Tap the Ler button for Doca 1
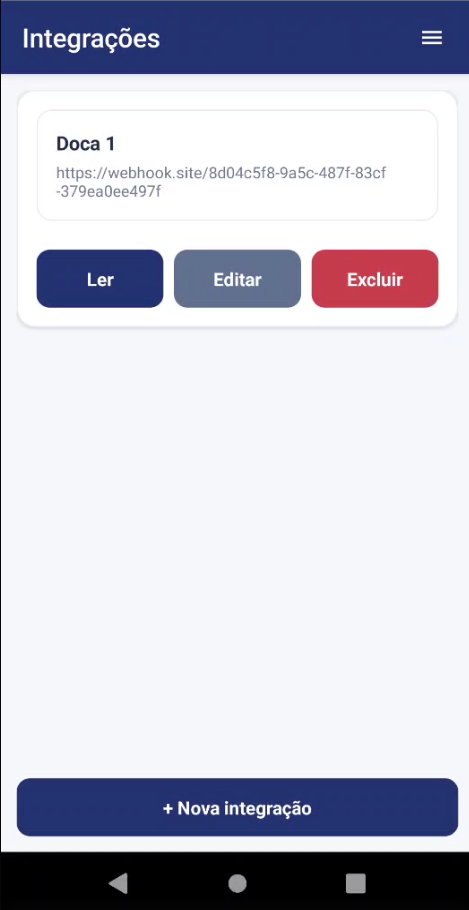This screenshot has height=910, width=469. coord(100,279)
